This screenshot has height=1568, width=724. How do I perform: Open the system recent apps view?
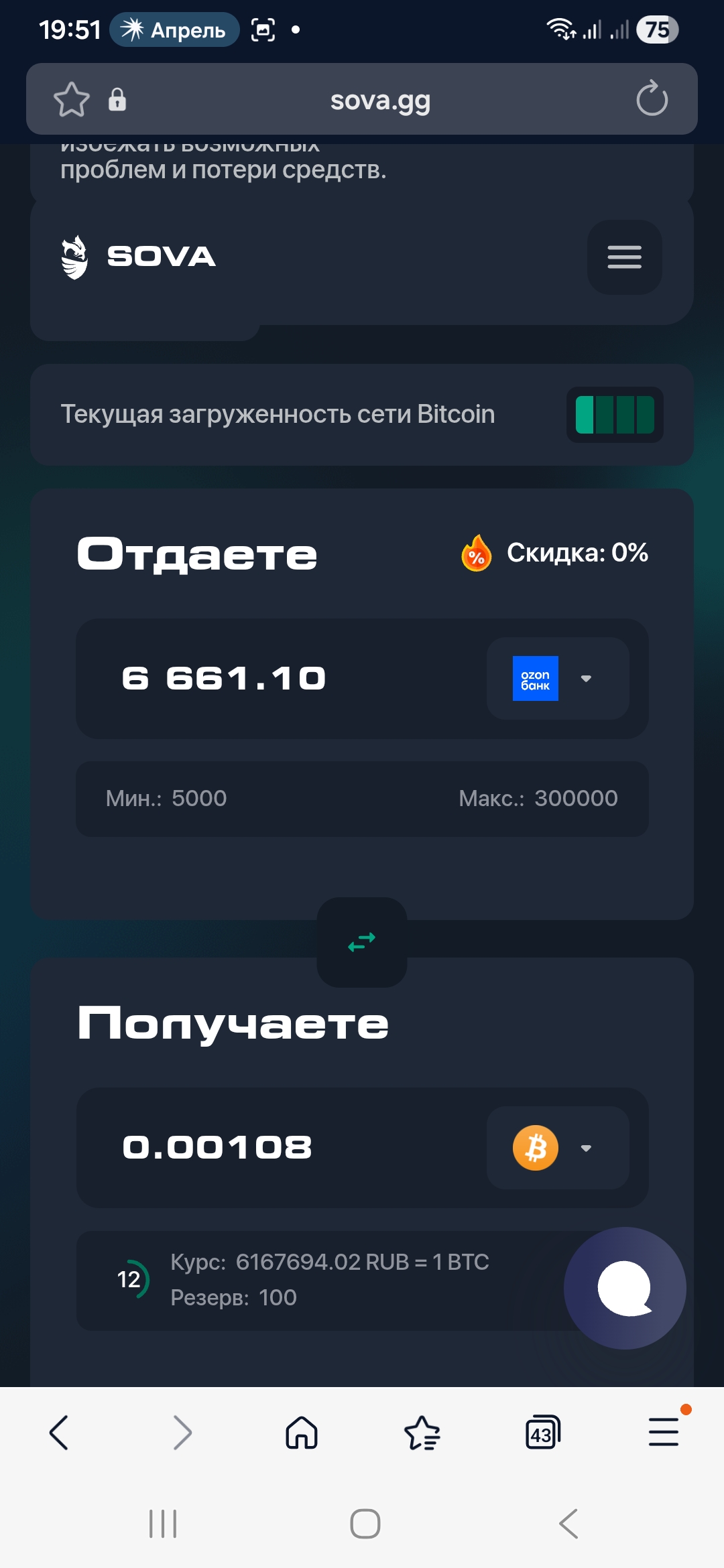[x=163, y=1524]
